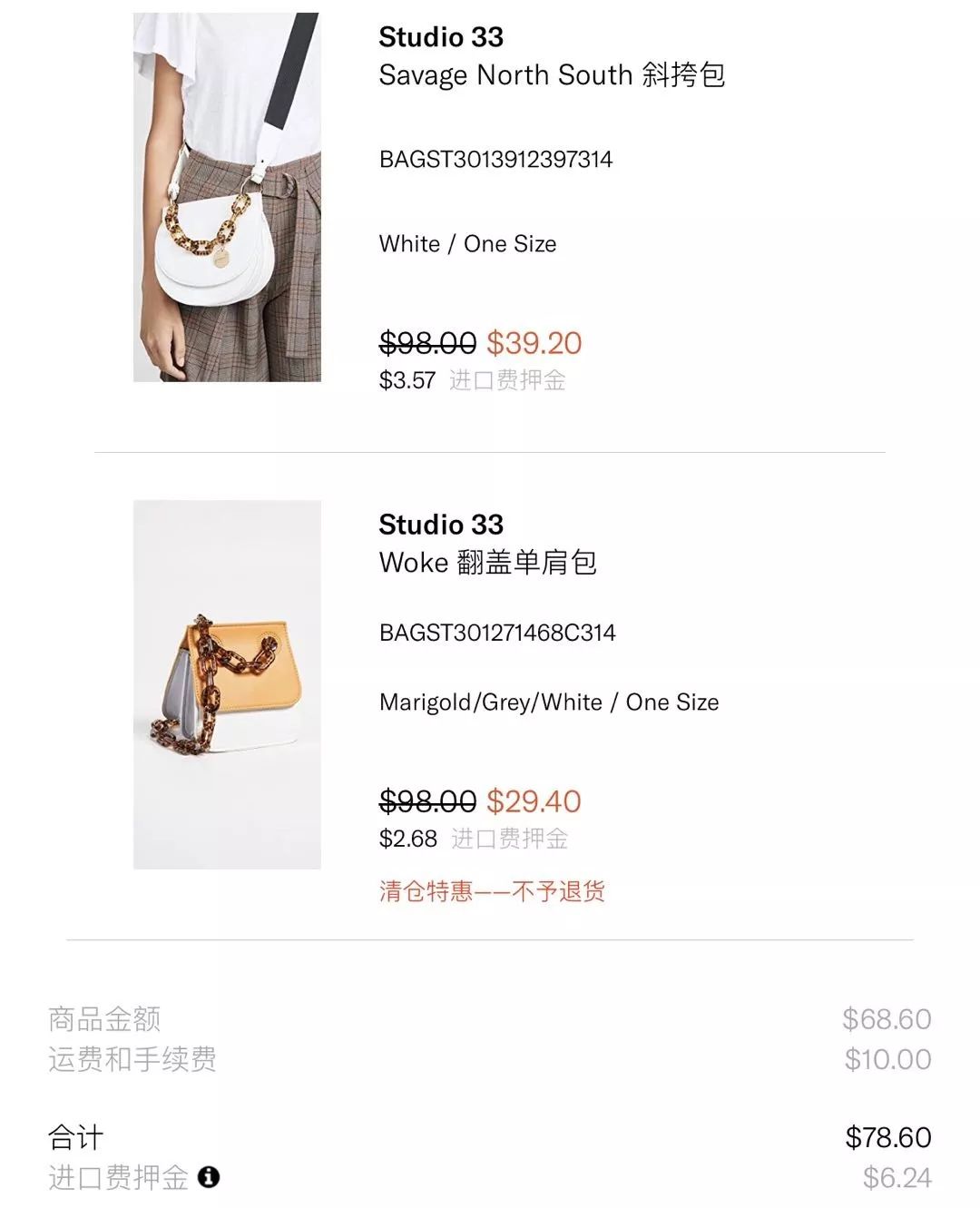Click the Marigold/Grey/White variant text

(548, 702)
